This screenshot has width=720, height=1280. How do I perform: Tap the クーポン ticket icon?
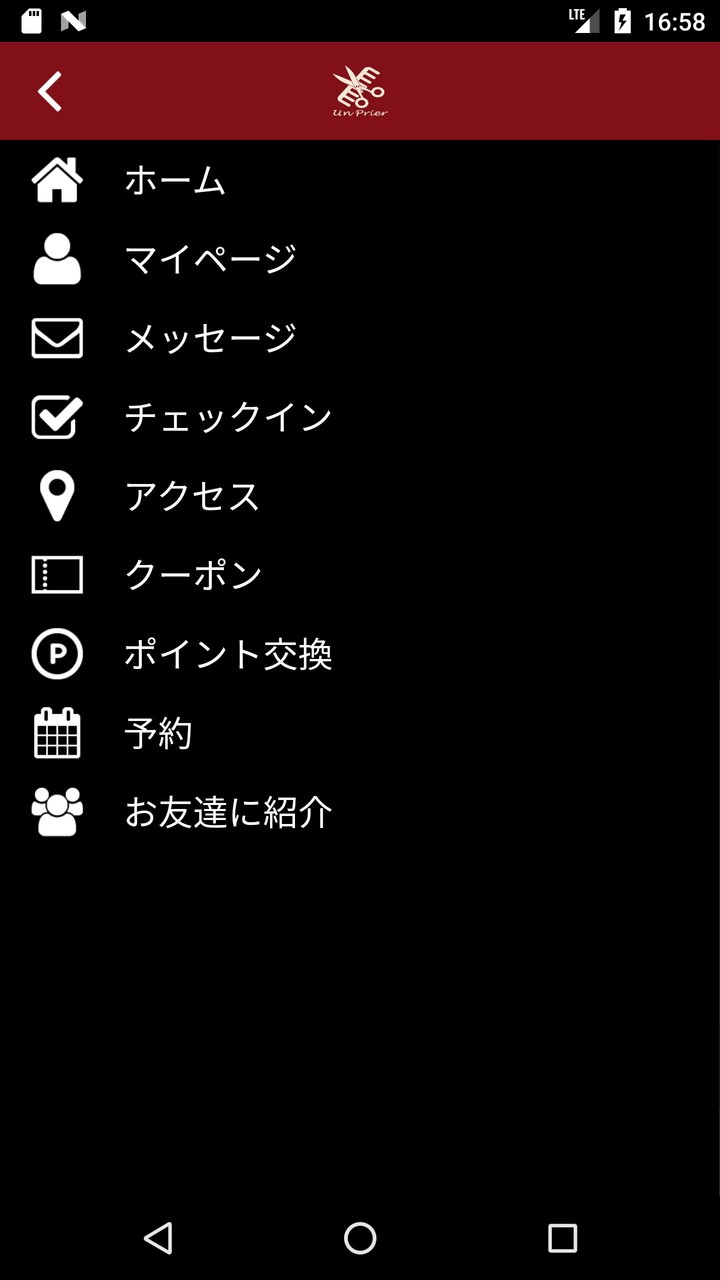click(x=57, y=575)
